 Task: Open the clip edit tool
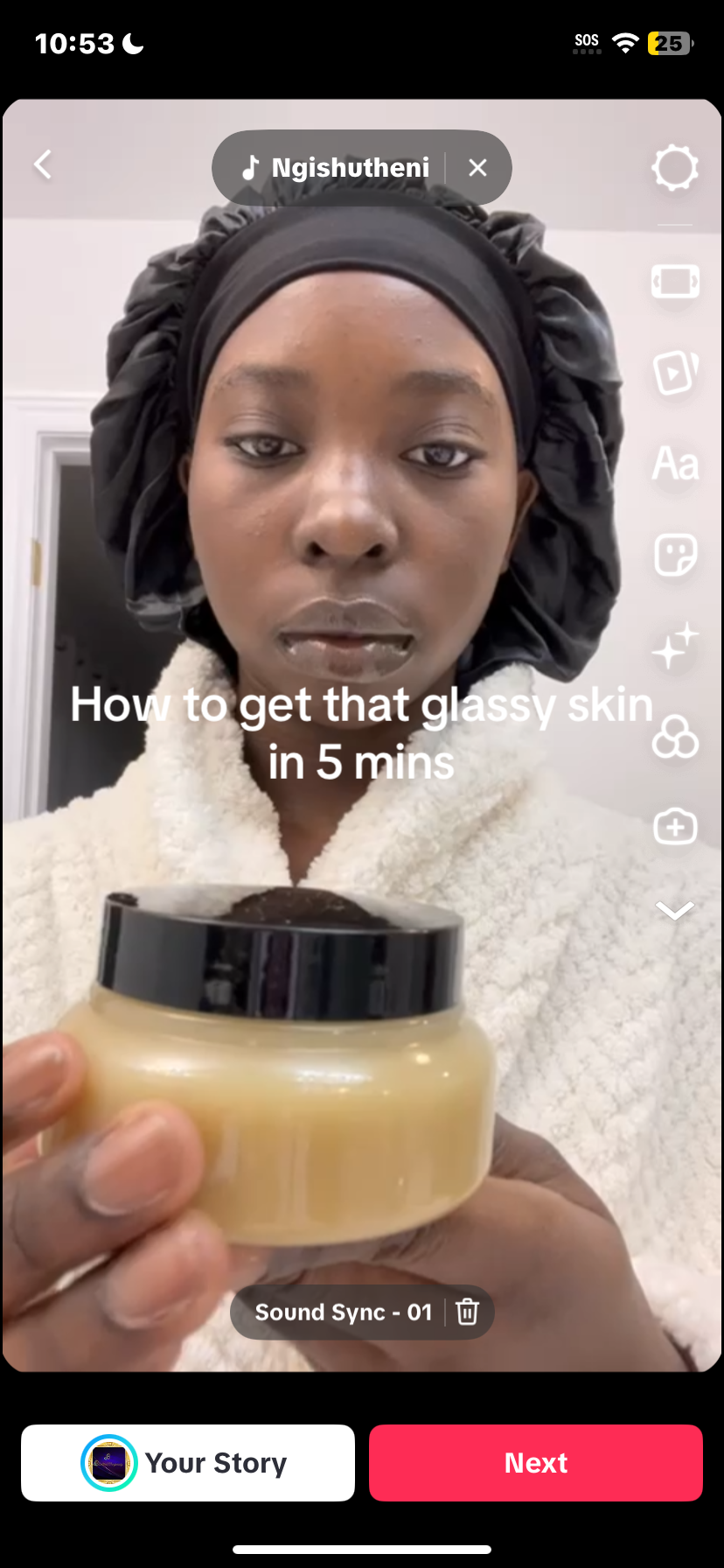tap(675, 282)
